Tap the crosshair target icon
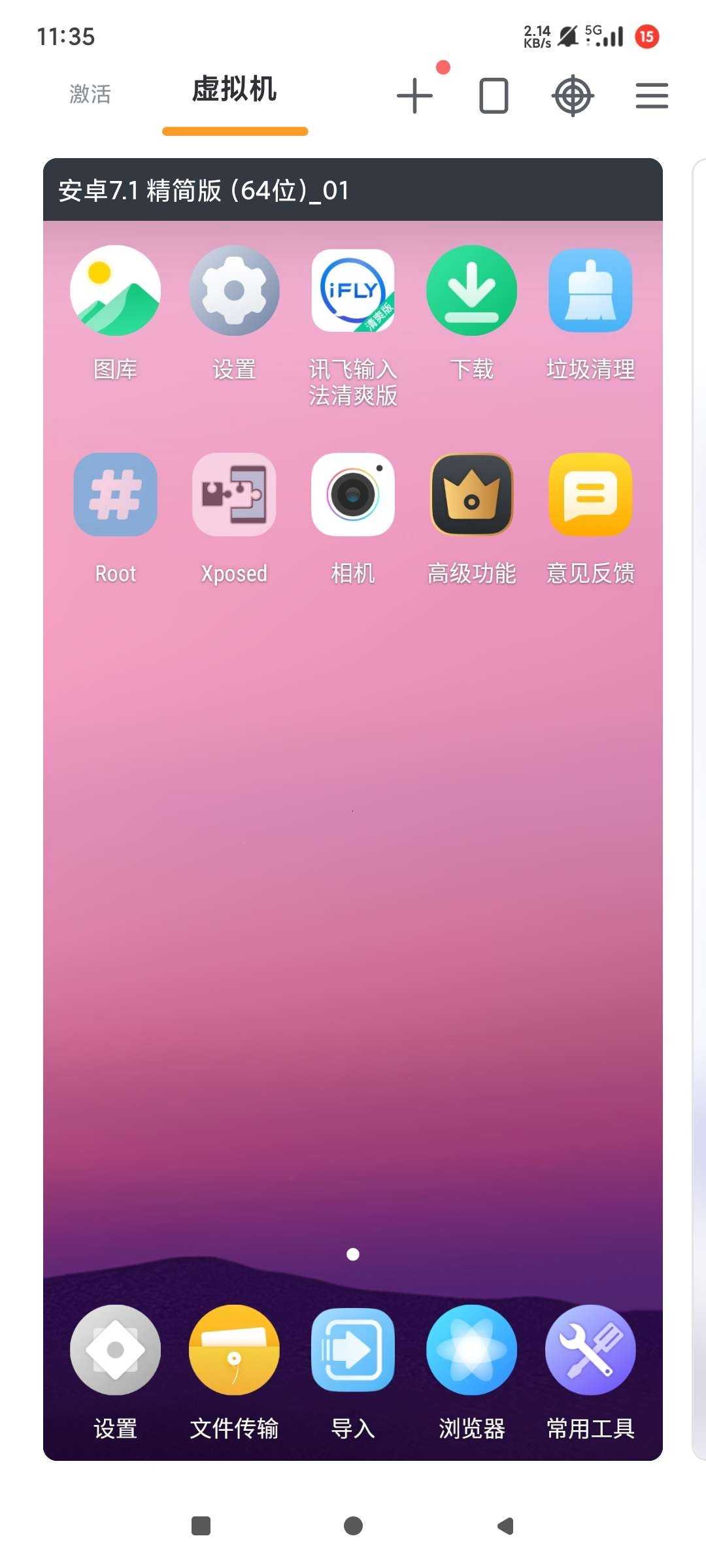Image resolution: width=706 pixels, height=1568 pixels. pos(573,96)
